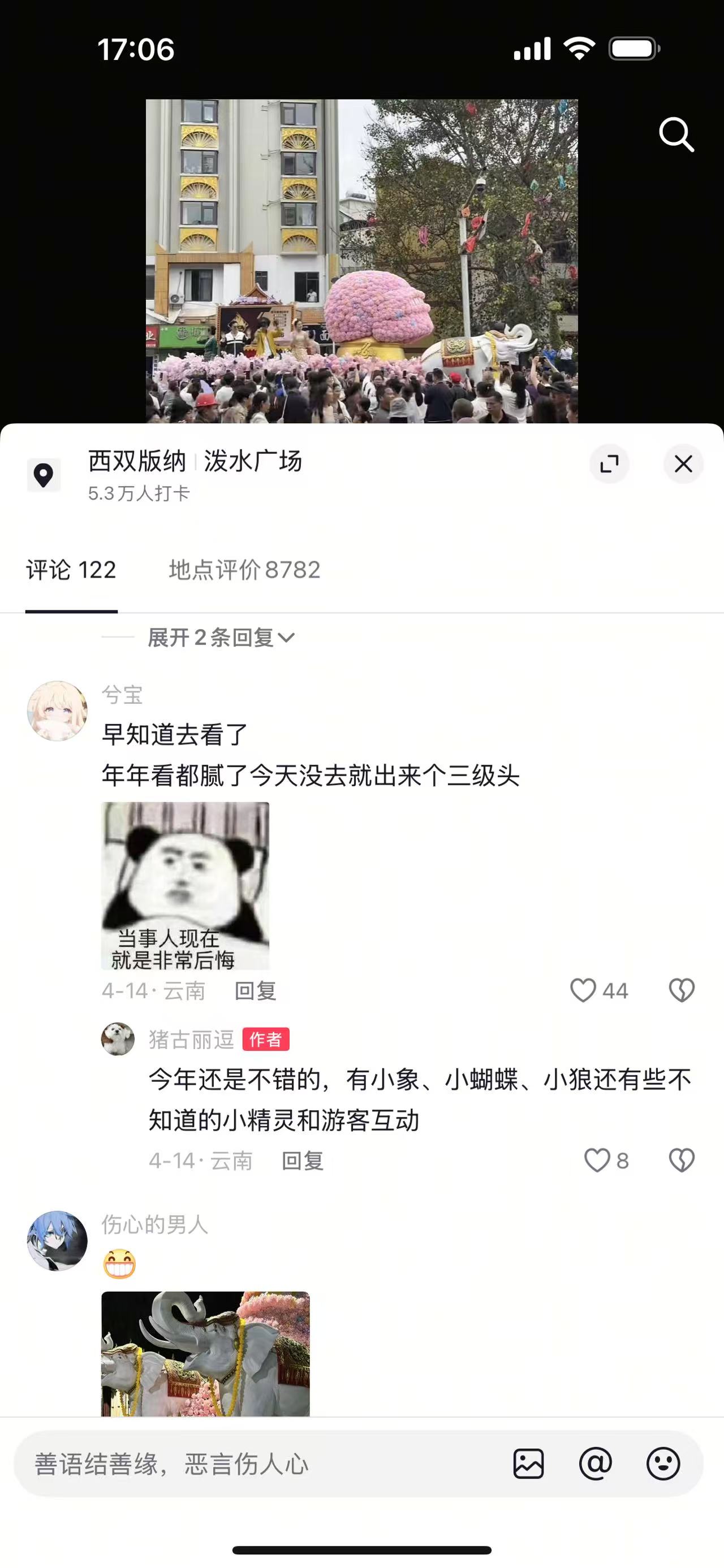Screen dimensions: 724x1568
Task: Open panda meme image in 兮宝's comment
Action: 185,886
